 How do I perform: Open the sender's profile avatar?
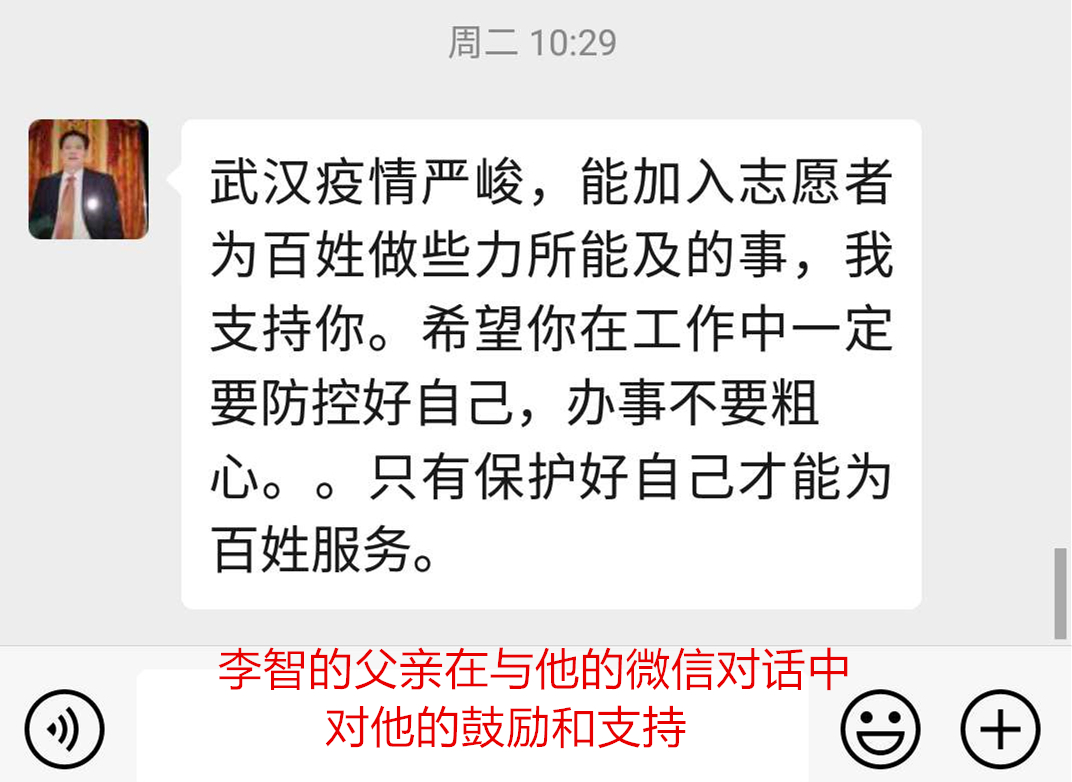pyautogui.click(x=89, y=180)
